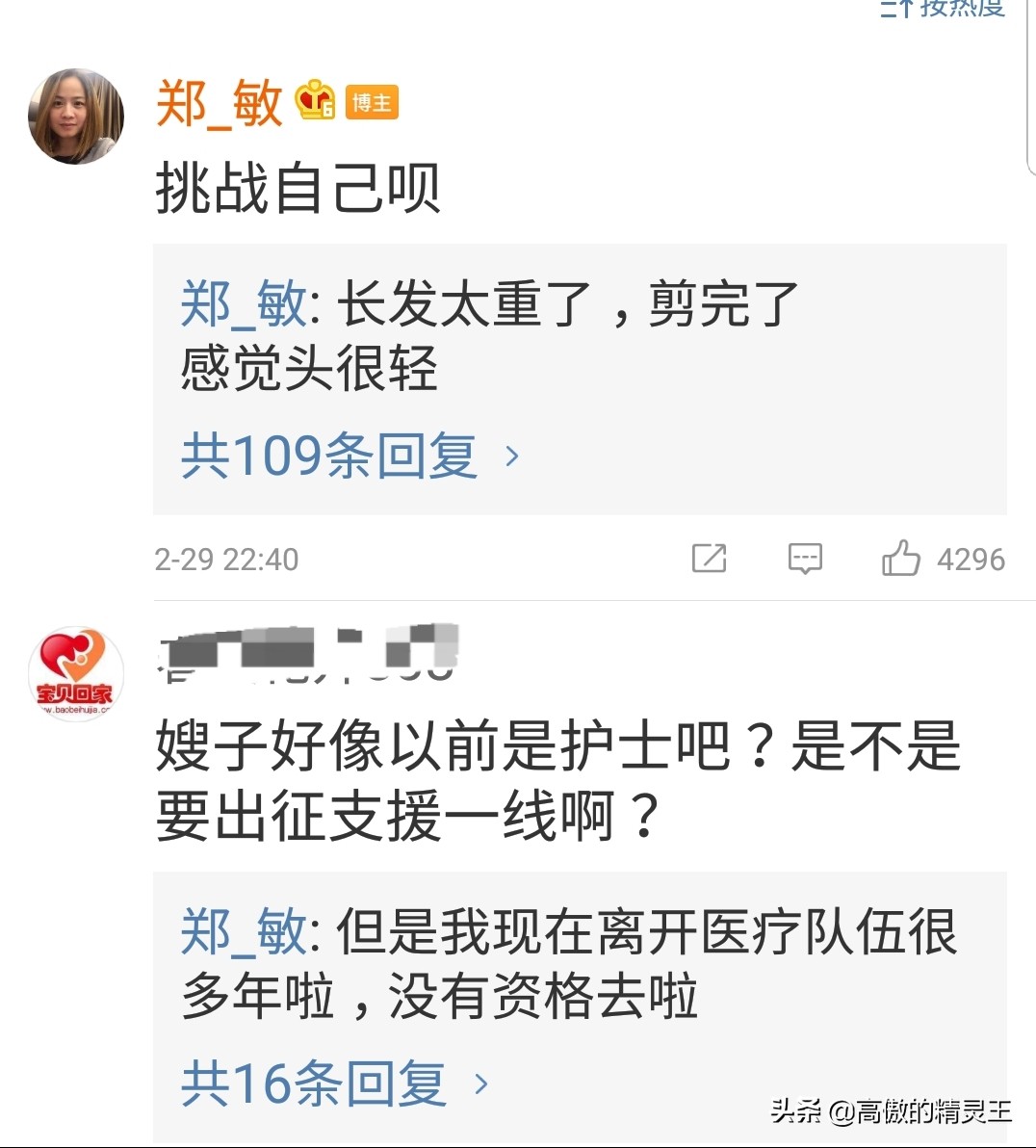Image resolution: width=1036 pixels, height=1148 pixels.
Task: Tap the timestamp 2-29 22:40
Action: tap(226, 560)
